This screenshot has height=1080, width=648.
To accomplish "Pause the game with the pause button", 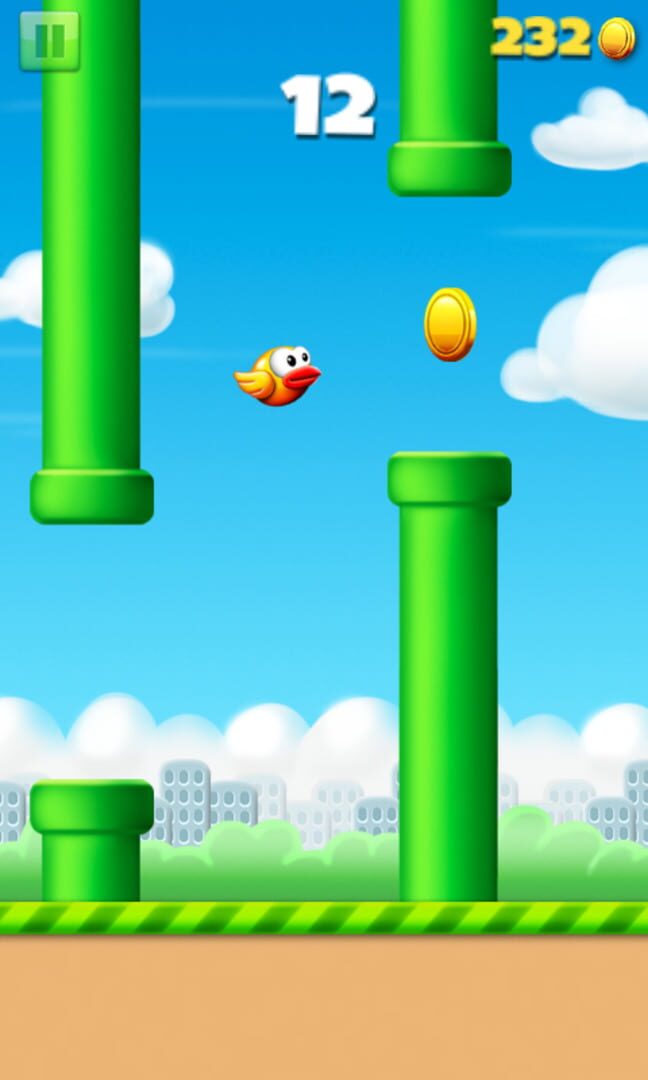I will (x=49, y=41).
